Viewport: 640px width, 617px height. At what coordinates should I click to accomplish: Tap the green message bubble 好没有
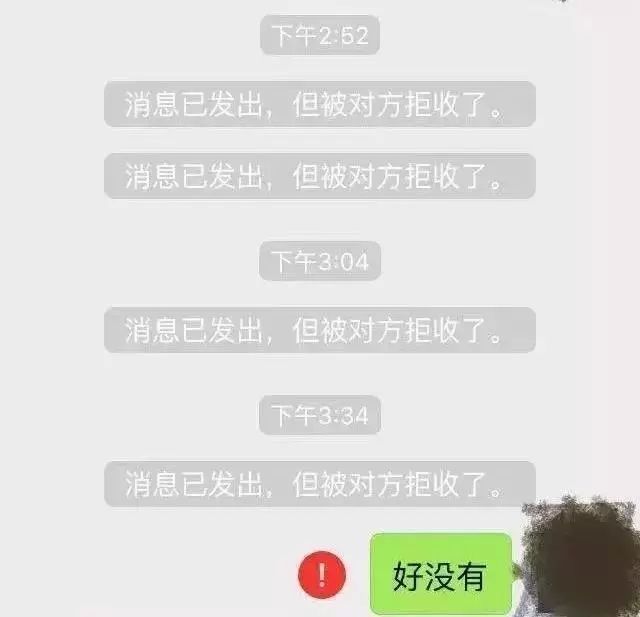[441, 575]
